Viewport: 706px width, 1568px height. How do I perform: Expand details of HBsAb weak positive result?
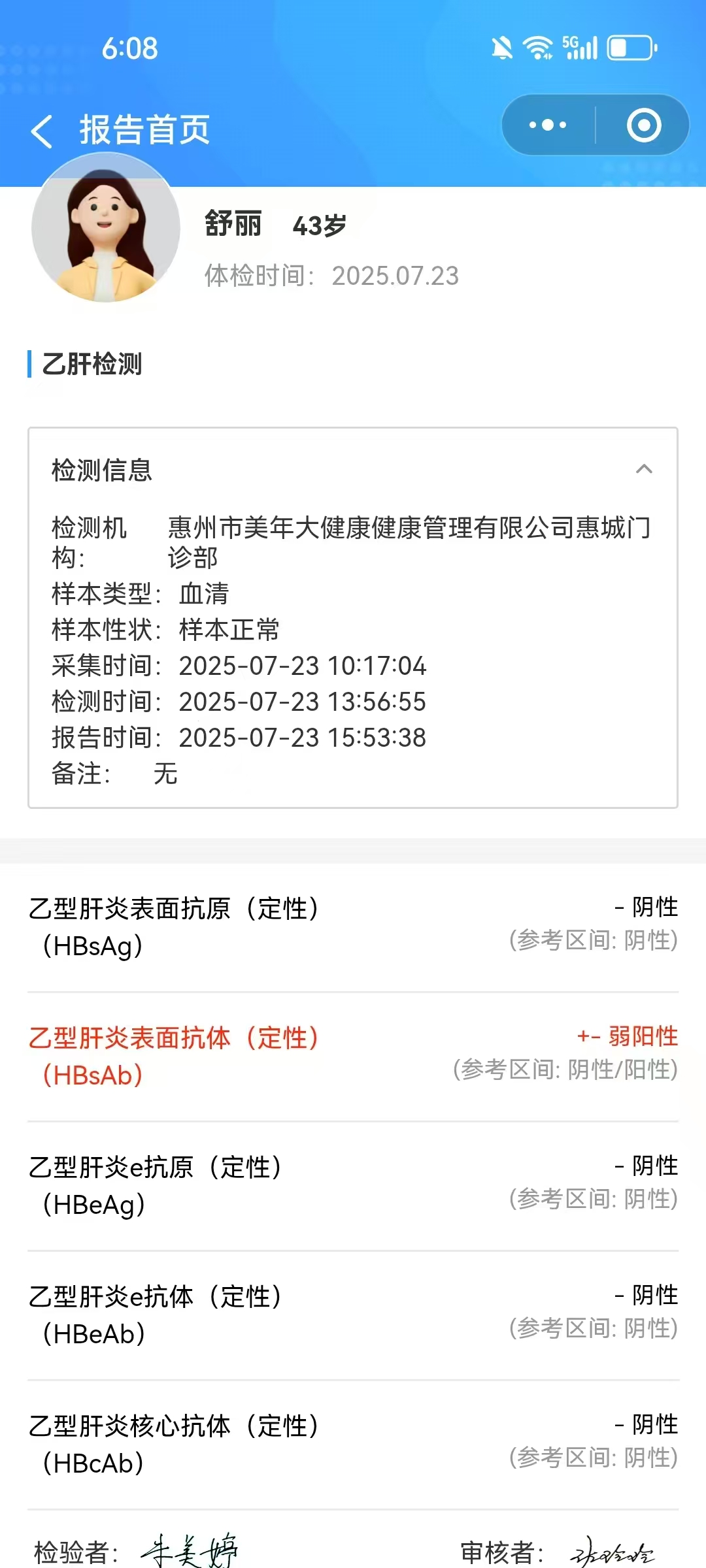(x=353, y=1052)
